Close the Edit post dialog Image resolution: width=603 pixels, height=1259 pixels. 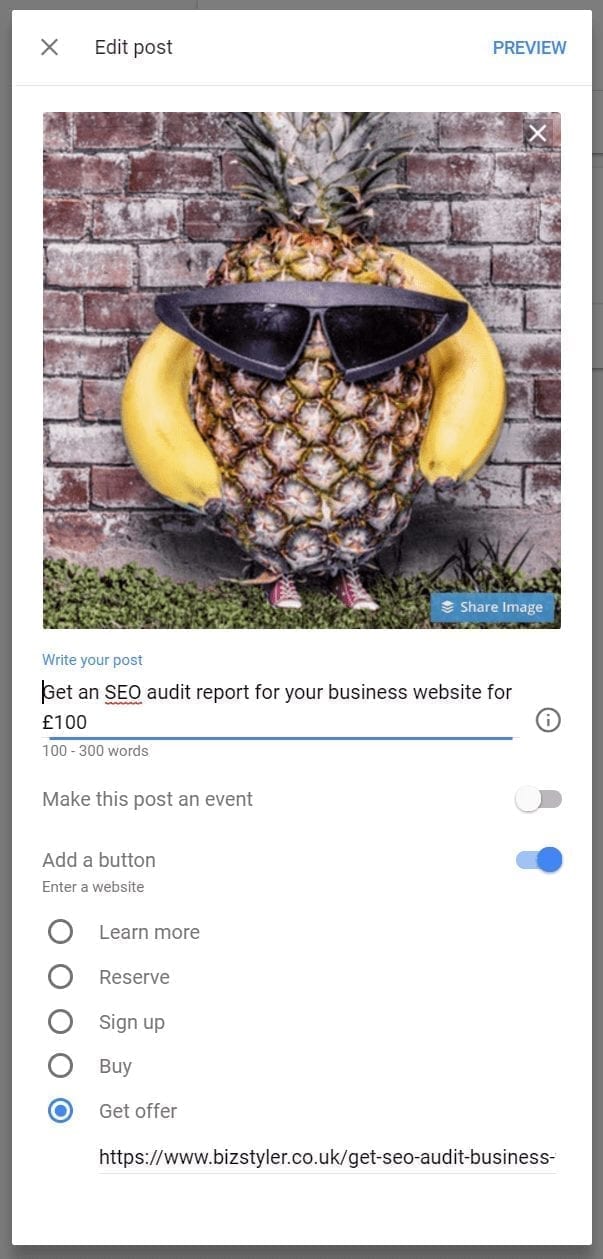[x=49, y=47]
